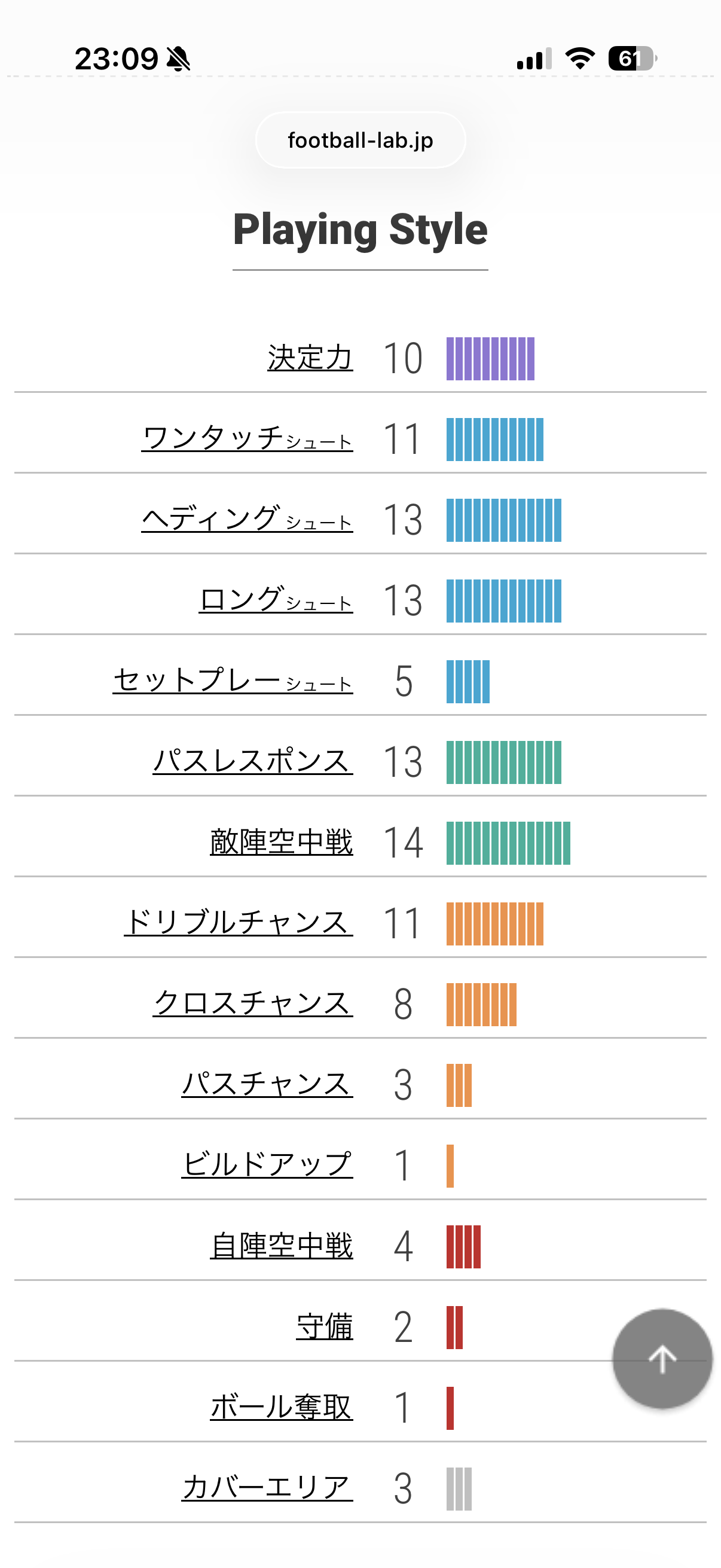
Task: Tap the 敵陣空中戦 link
Action: coord(281,842)
